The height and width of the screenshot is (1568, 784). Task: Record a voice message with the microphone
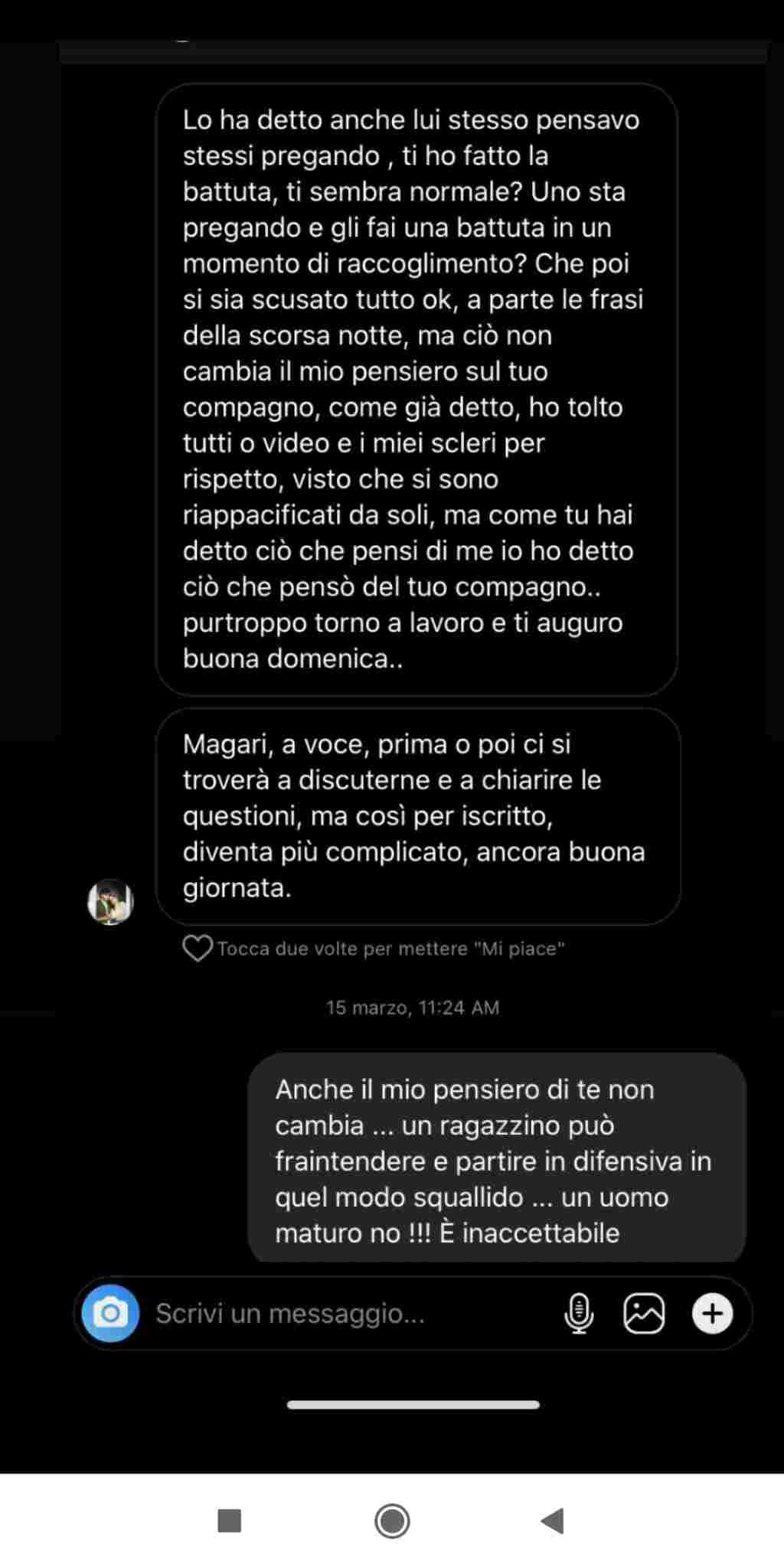[579, 1314]
